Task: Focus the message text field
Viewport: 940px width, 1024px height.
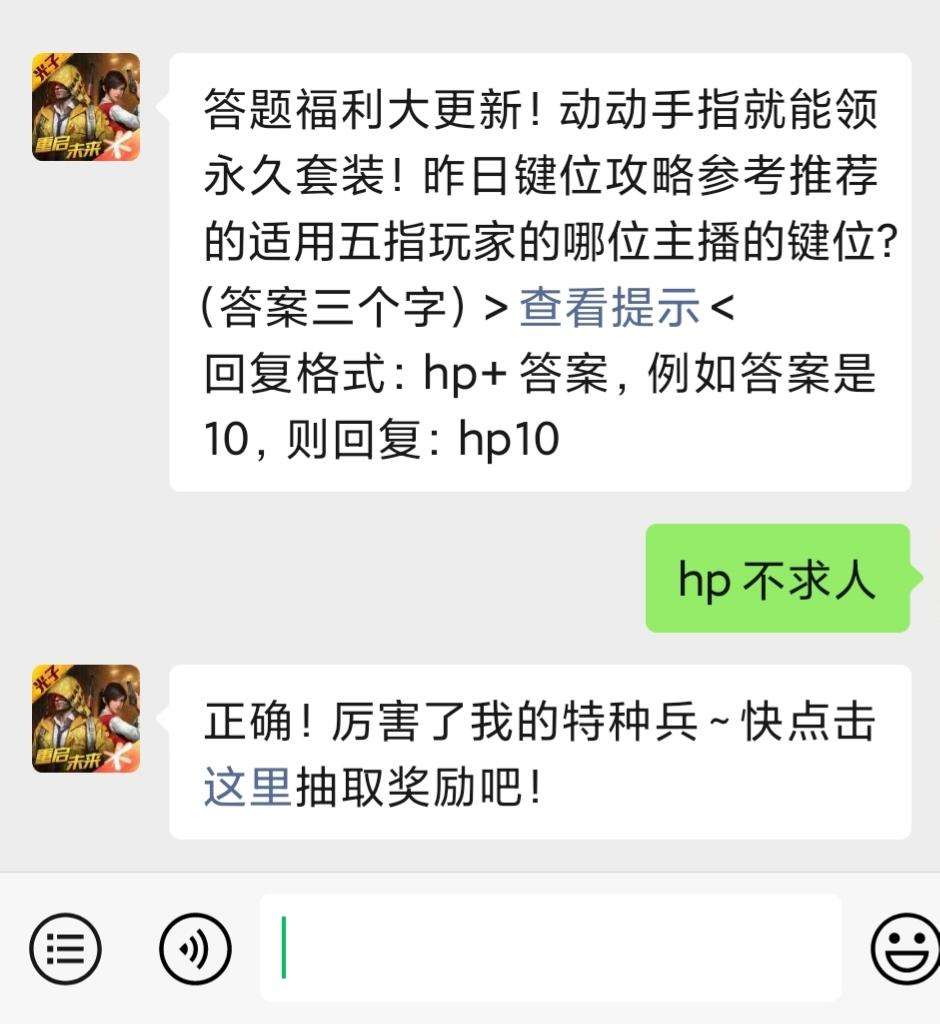Action: (x=550, y=948)
